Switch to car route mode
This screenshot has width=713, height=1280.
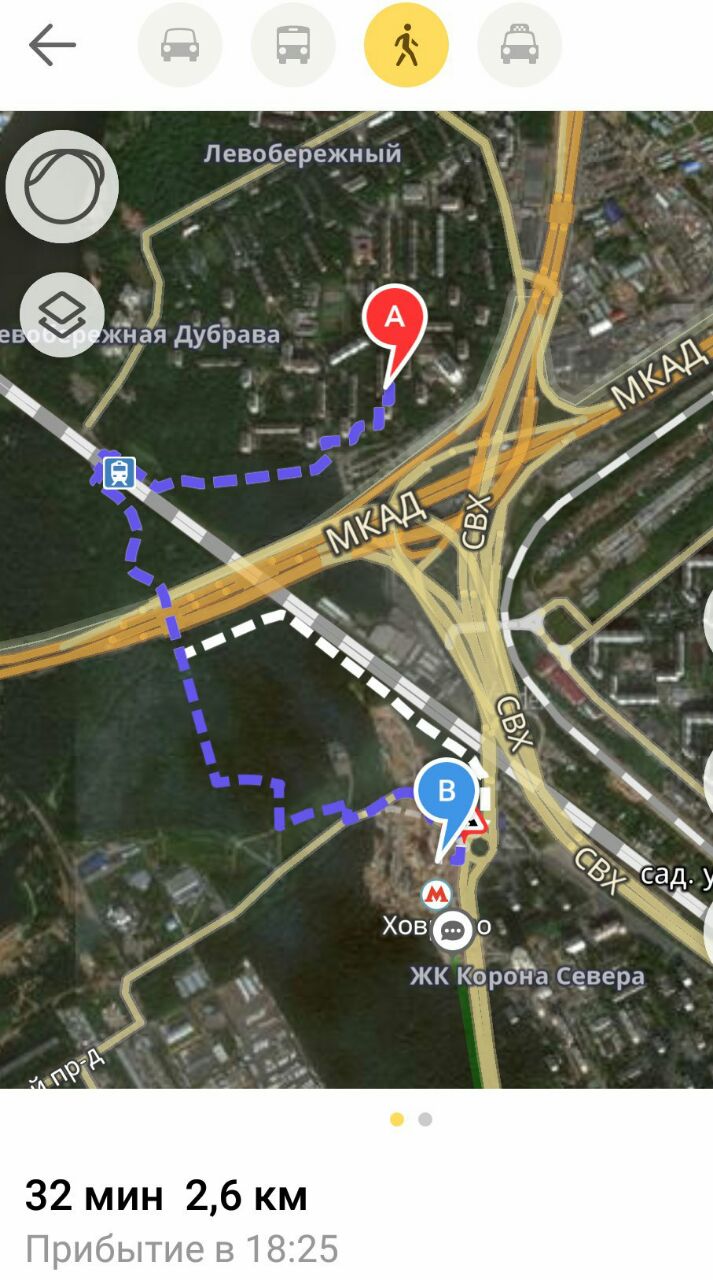tap(180, 45)
